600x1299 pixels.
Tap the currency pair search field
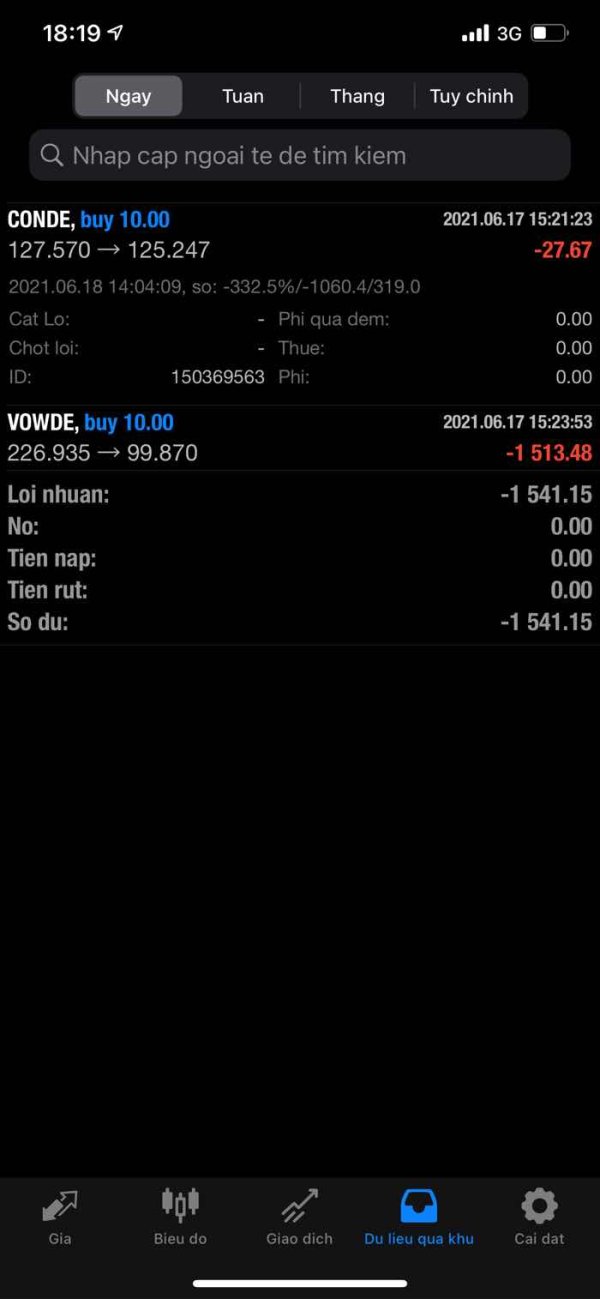tap(300, 156)
